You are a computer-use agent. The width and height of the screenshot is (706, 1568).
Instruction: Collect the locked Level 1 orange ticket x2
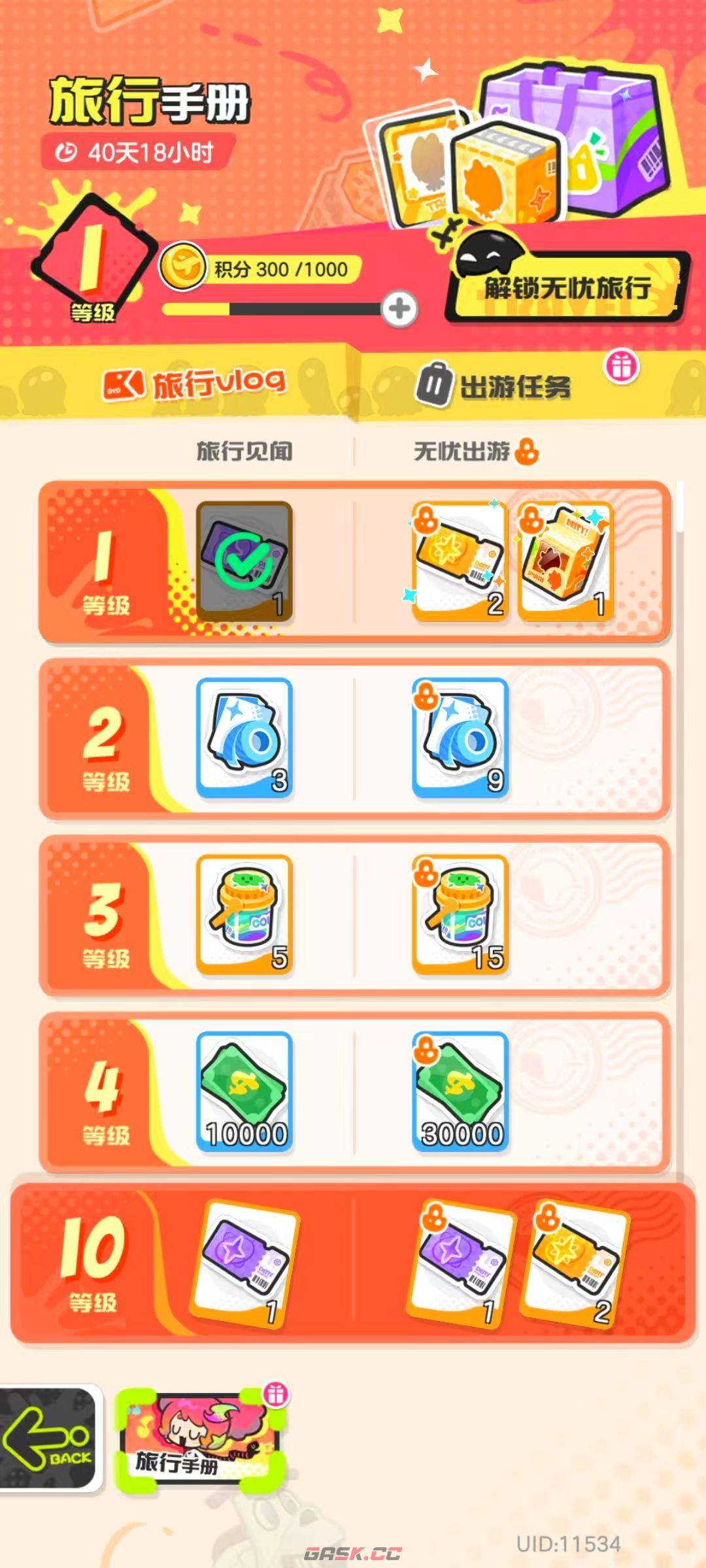pos(458,562)
